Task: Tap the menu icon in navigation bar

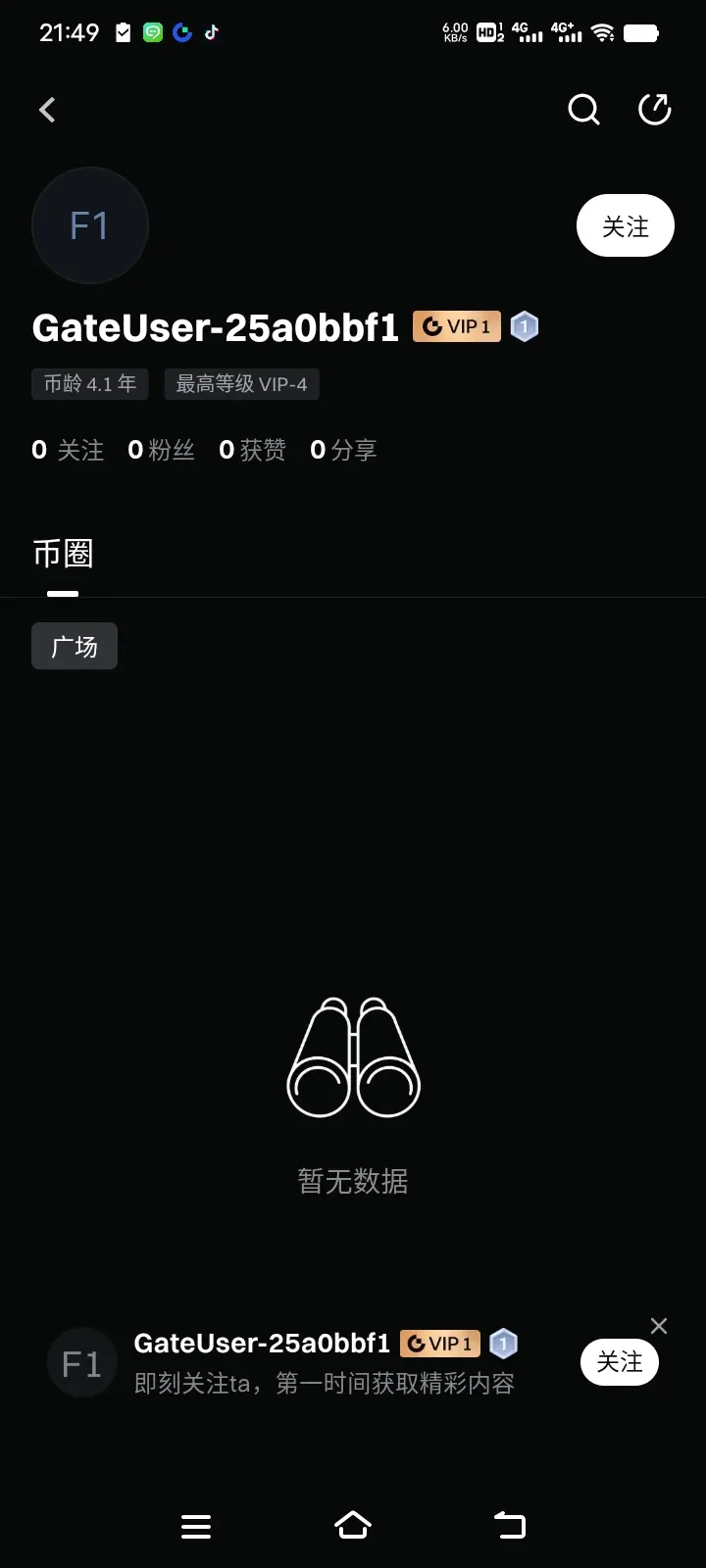Action: [x=196, y=1525]
